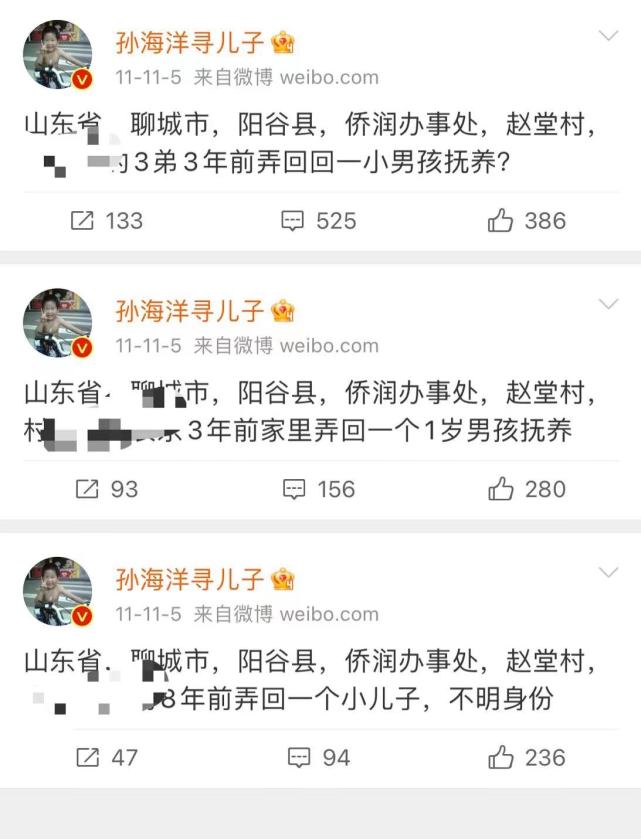Open the 525 comments on the first post
641x839 pixels.
[x=319, y=221]
